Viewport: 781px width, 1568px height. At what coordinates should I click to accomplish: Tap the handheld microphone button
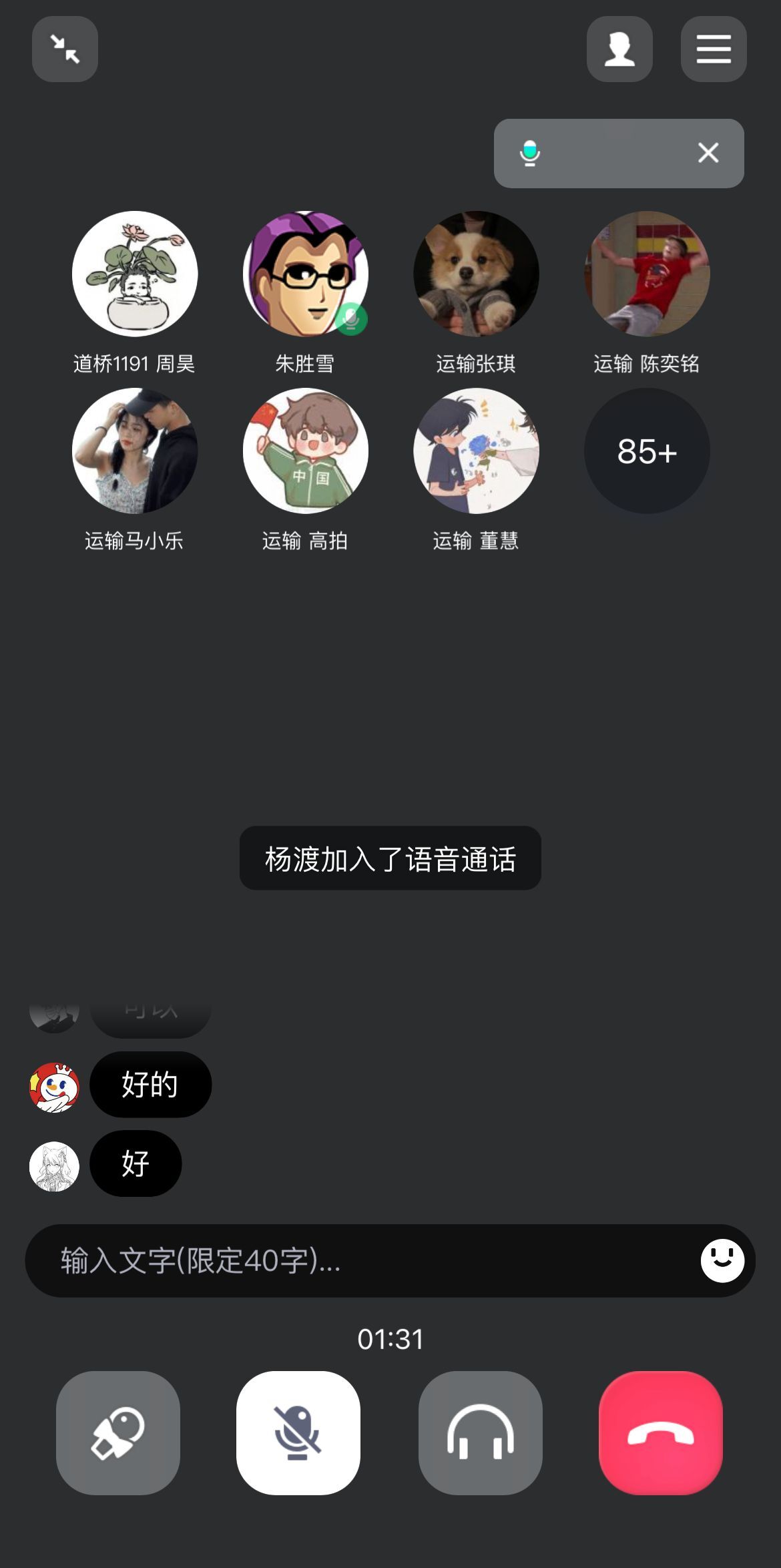pos(118,1432)
